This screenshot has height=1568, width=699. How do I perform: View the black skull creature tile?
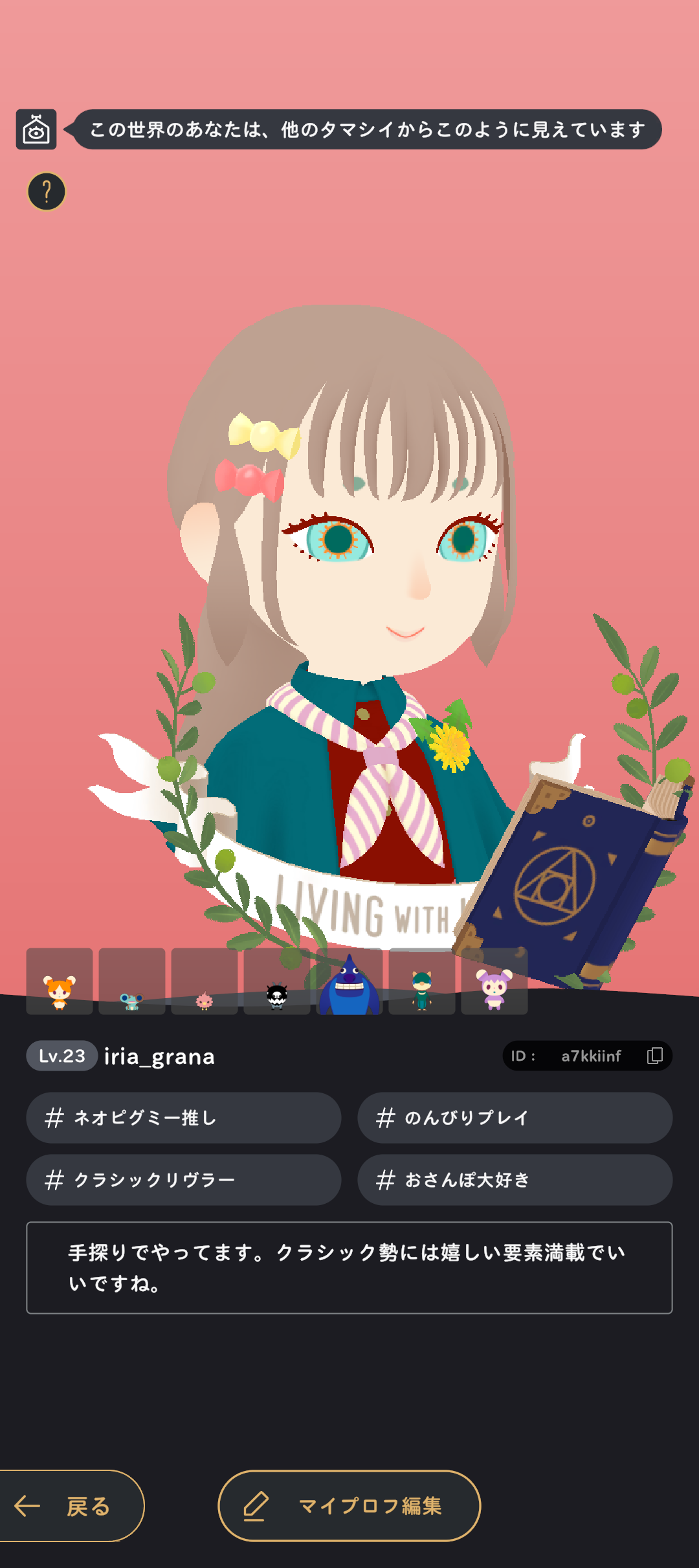(277, 982)
